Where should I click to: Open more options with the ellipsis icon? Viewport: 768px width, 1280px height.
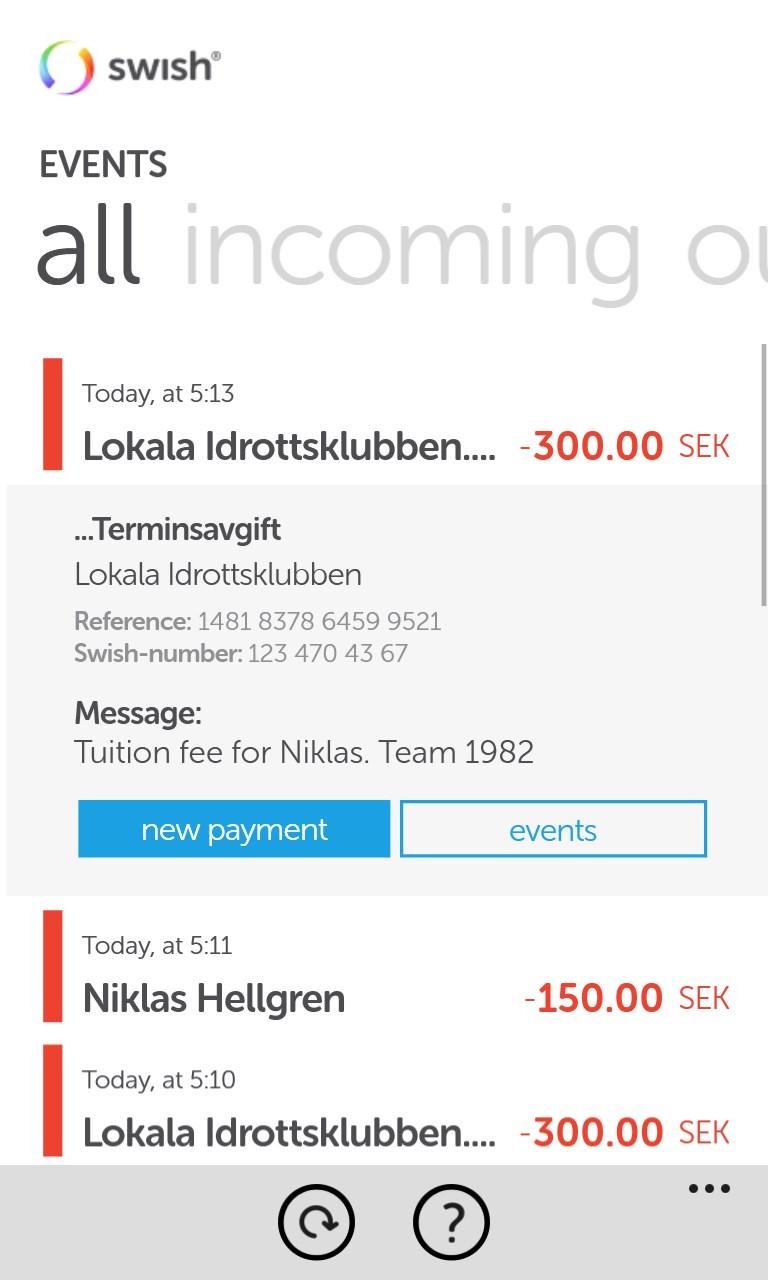pos(709,1188)
